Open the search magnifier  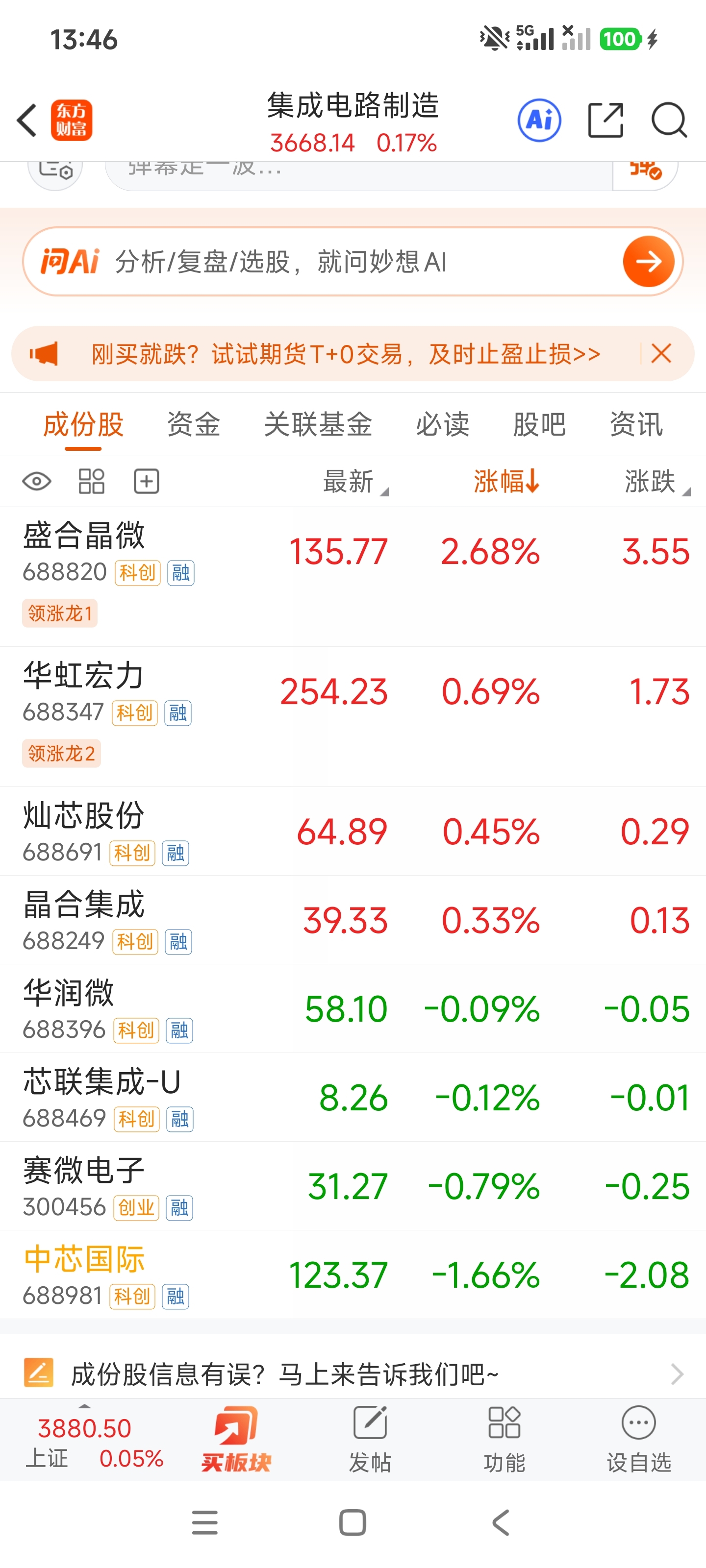(x=669, y=120)
